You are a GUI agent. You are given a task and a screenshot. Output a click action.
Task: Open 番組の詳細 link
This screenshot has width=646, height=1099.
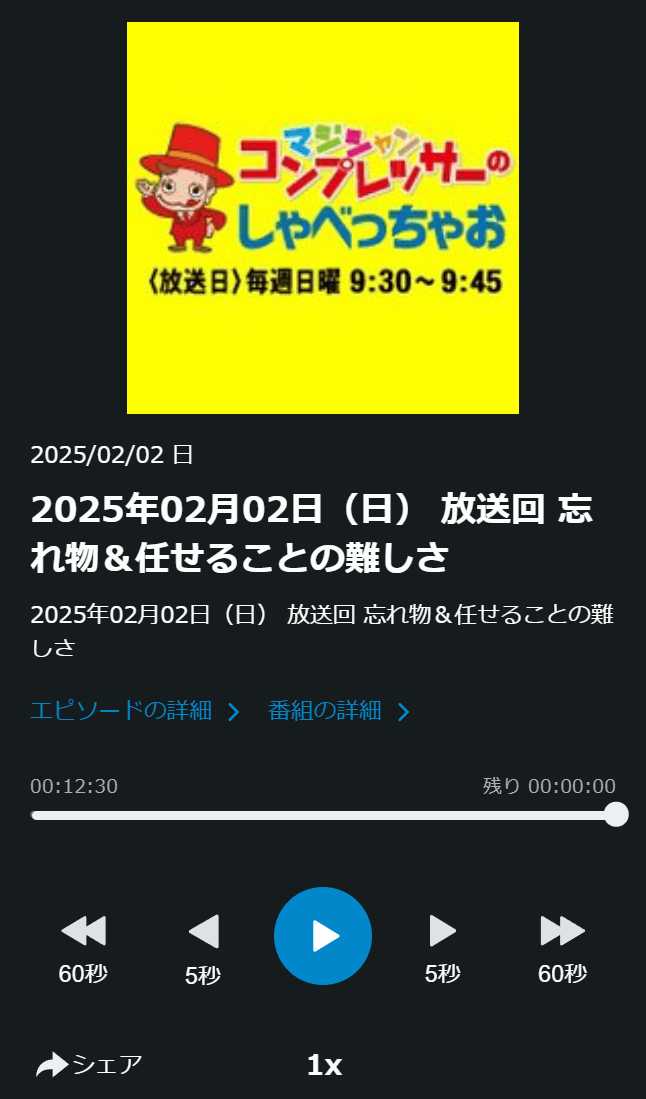pyautogui.click(x=339, y=711)
